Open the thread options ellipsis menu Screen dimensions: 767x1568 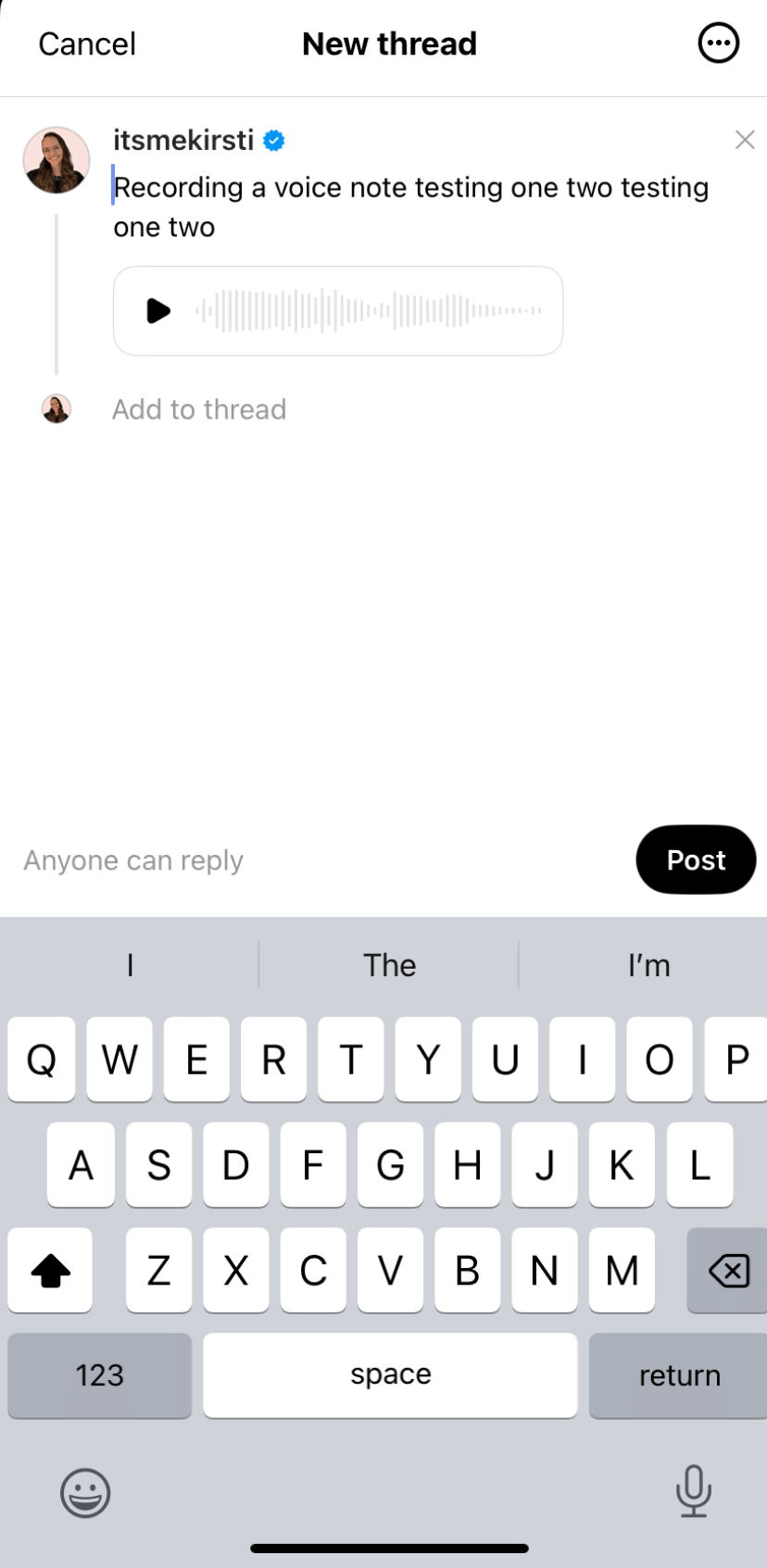(x=718, y=43)
